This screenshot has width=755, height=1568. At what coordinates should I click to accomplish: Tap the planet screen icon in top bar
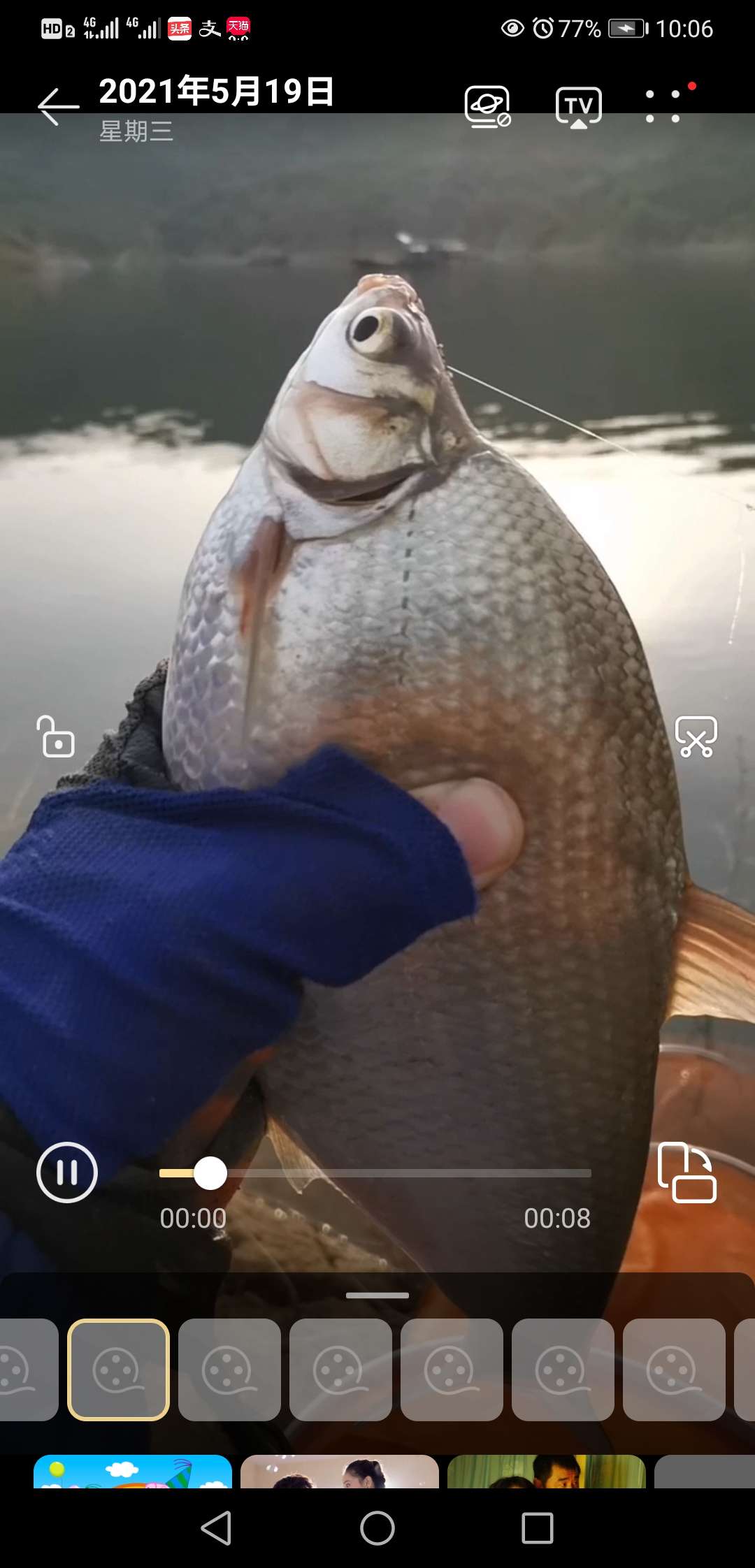(487, 107)
